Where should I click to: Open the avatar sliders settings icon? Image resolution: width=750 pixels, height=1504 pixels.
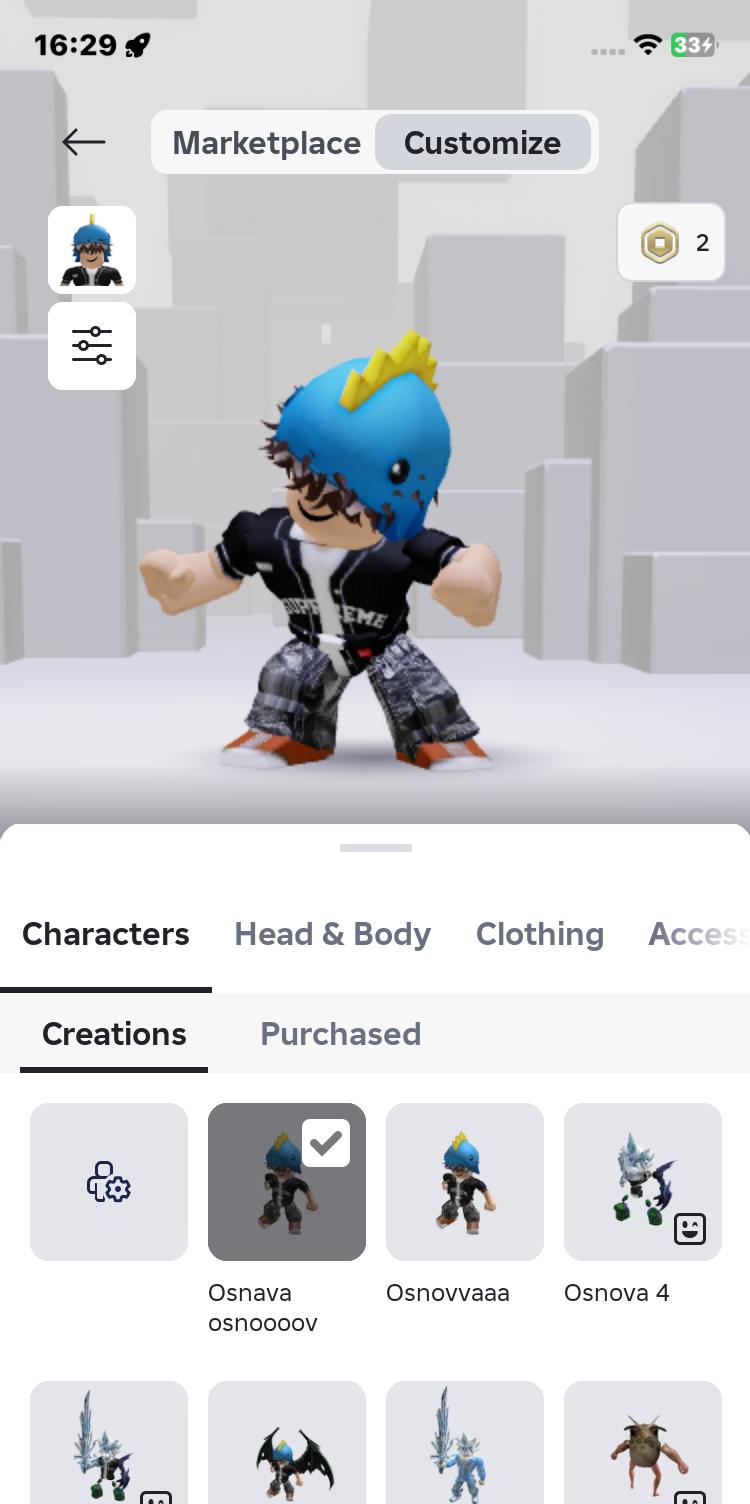pyautogui.click(x=92, y=345)
